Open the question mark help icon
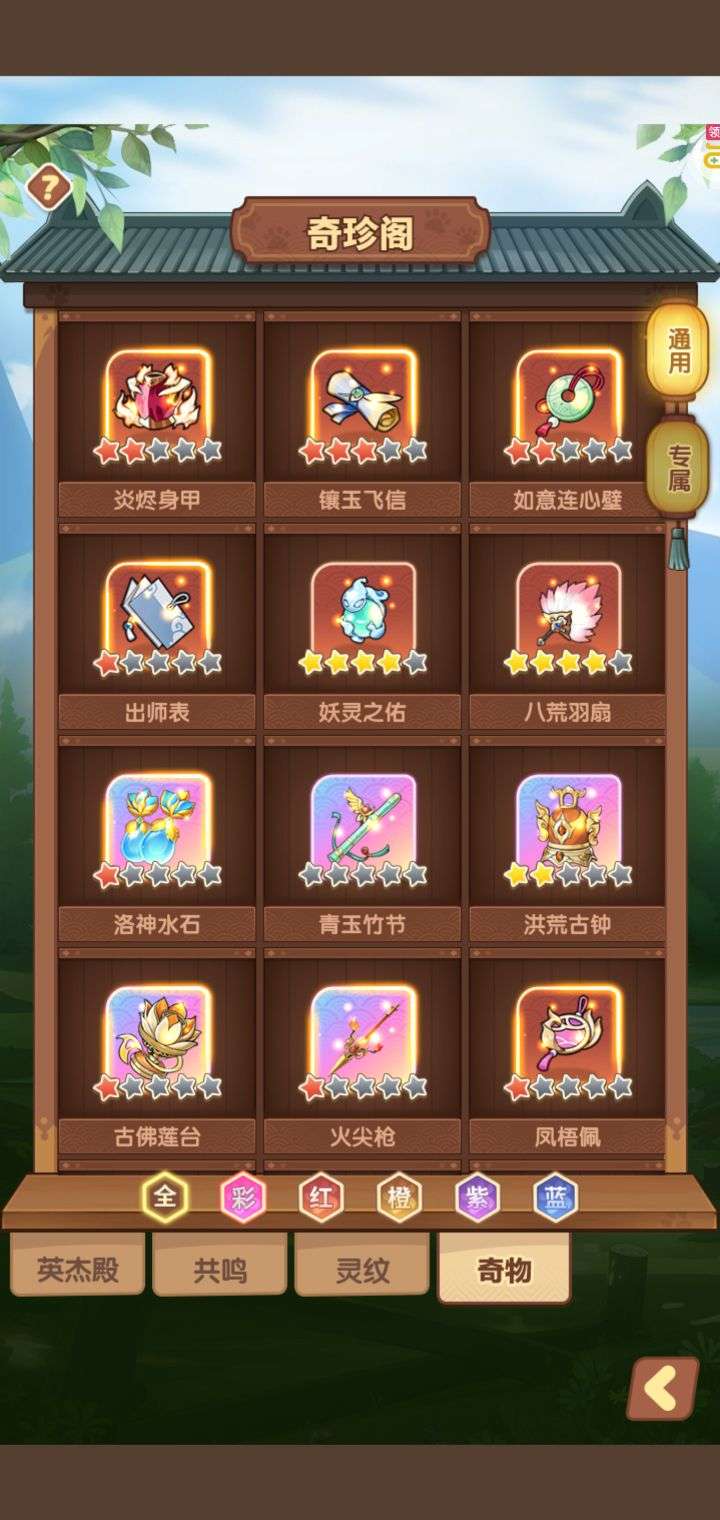This screenshot has height=1520, width=720. tap(49, 187)
